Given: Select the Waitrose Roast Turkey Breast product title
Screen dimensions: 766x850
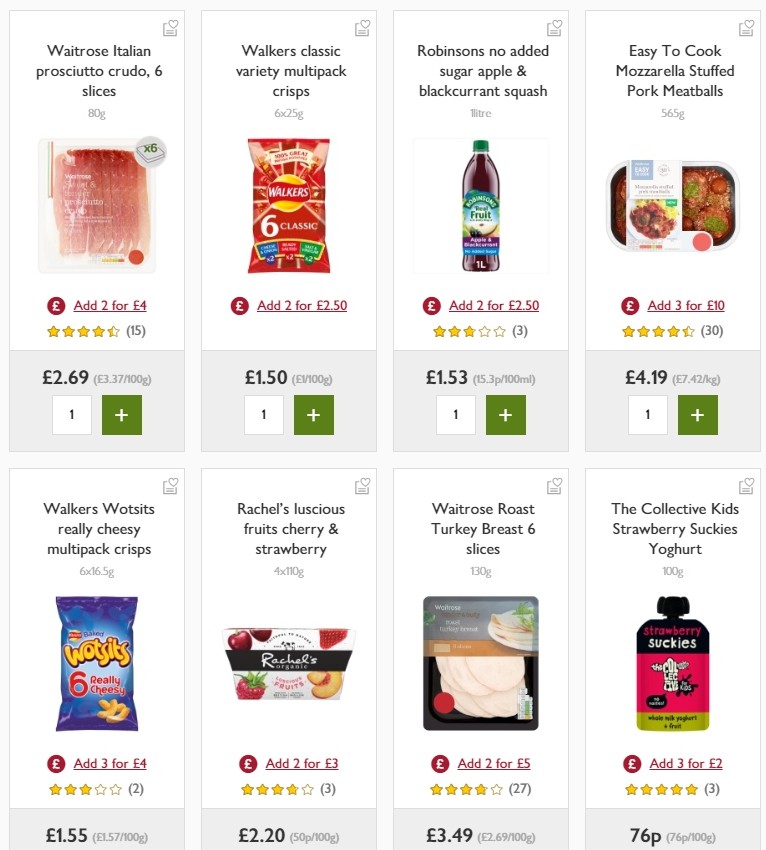Looking at the screenshot, I should tap(481, 529).
